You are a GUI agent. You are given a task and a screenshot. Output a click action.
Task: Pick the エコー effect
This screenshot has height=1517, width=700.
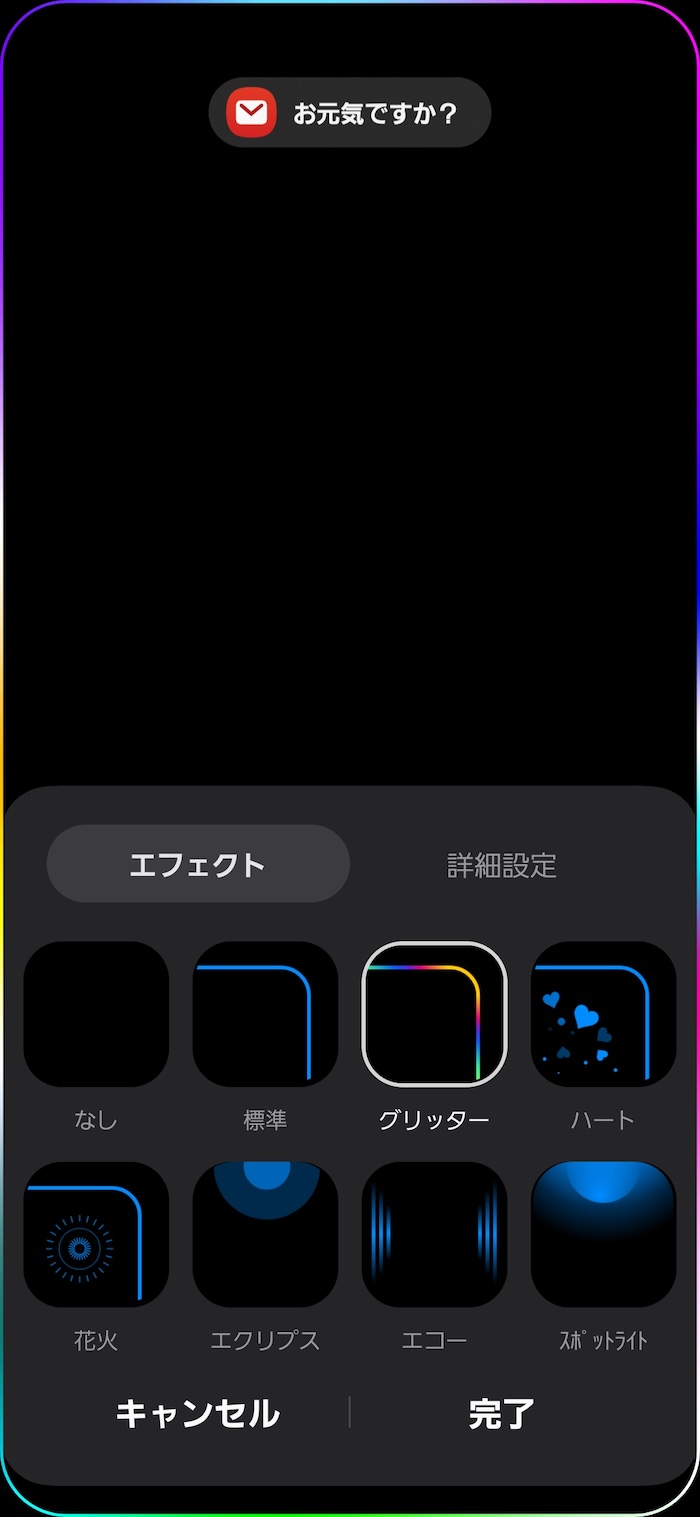pyautogui.click(x=434, y=1234)
